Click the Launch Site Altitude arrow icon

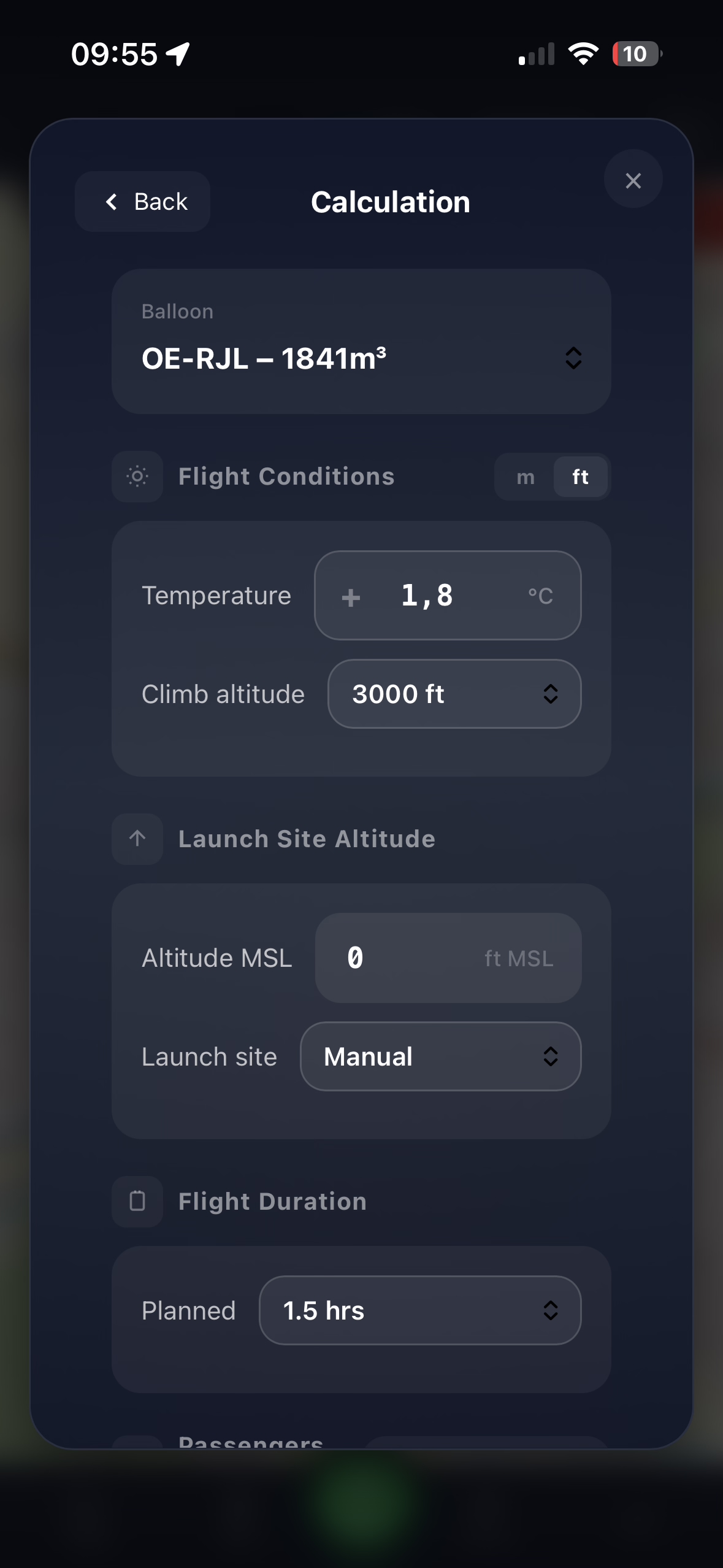136,839
